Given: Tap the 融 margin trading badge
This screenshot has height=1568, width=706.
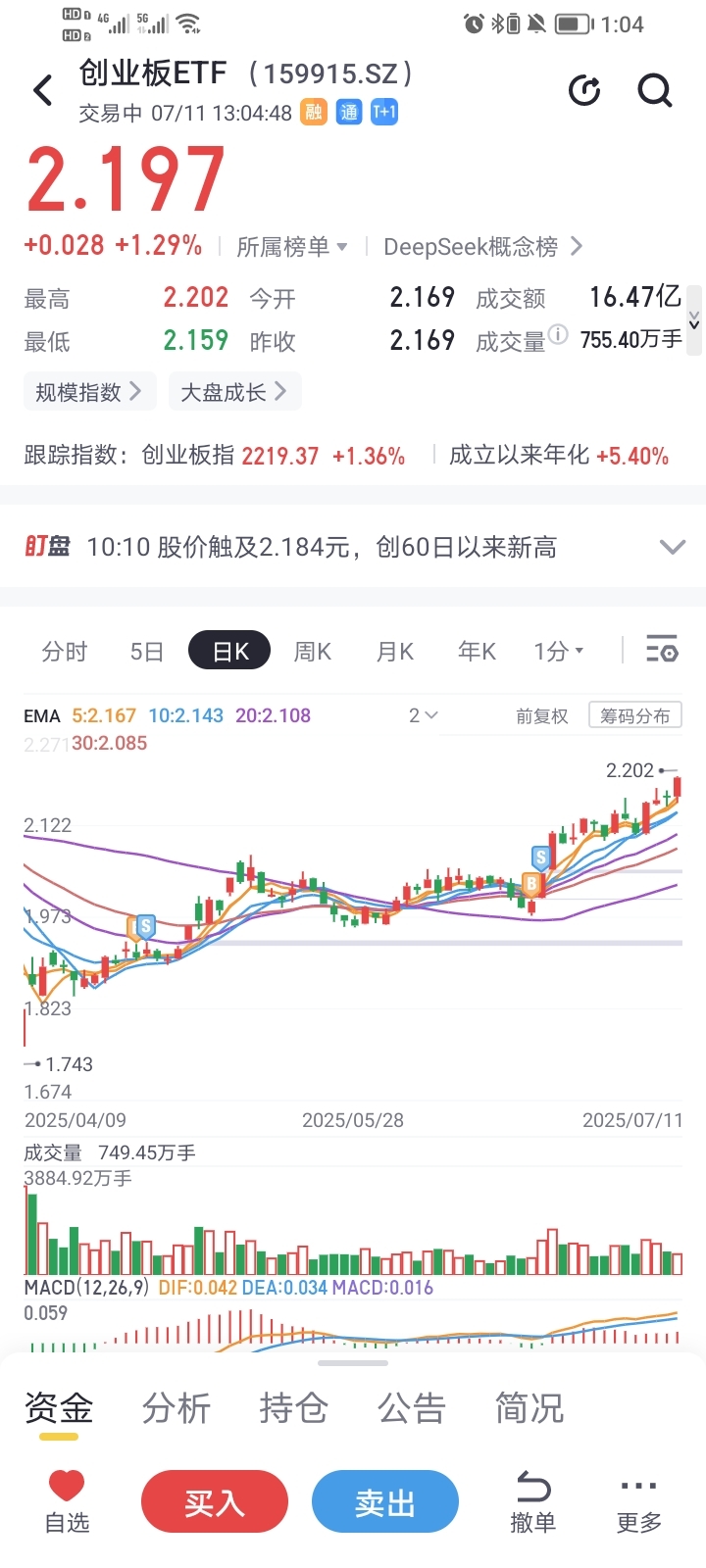Looking at the screenshot, I should point(312,113).
